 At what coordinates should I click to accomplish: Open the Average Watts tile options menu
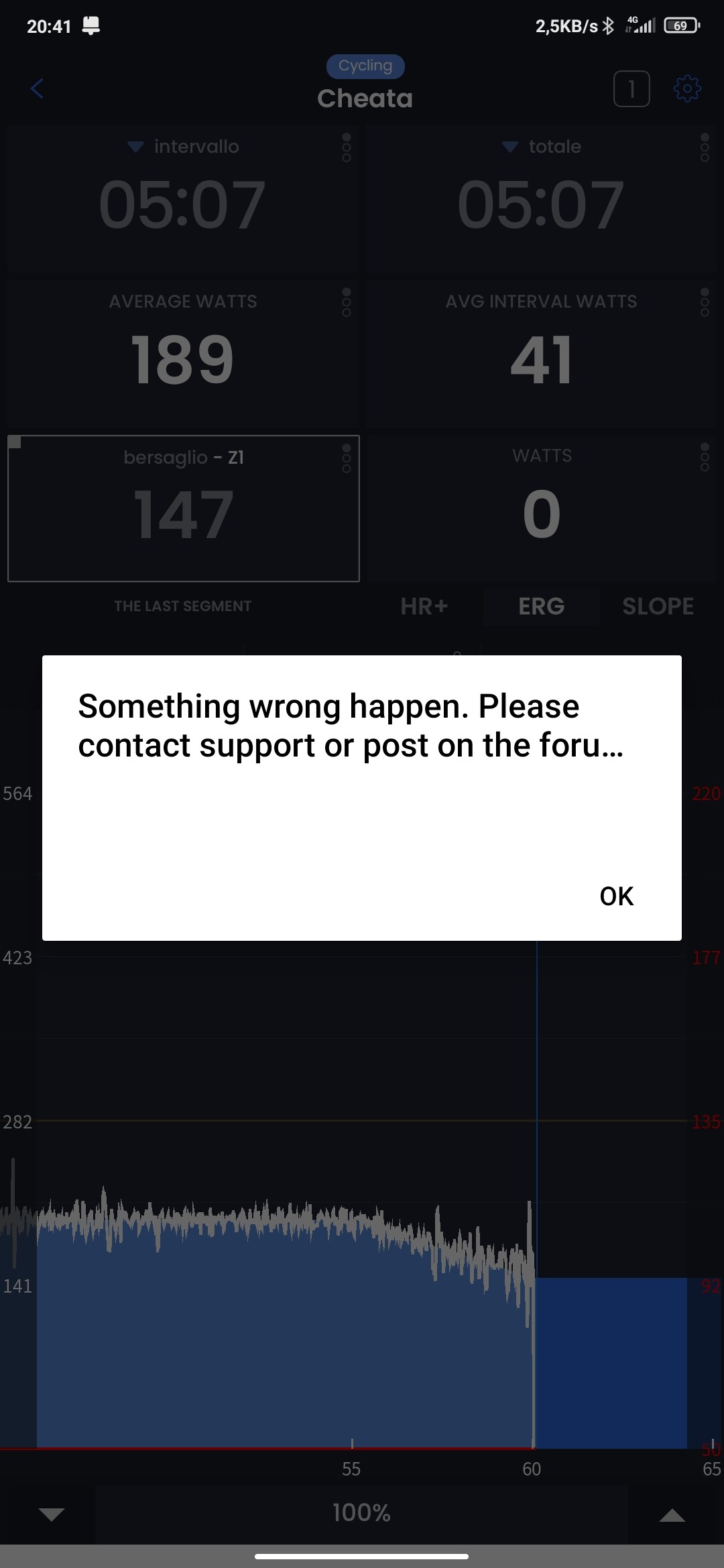point(347,302)
